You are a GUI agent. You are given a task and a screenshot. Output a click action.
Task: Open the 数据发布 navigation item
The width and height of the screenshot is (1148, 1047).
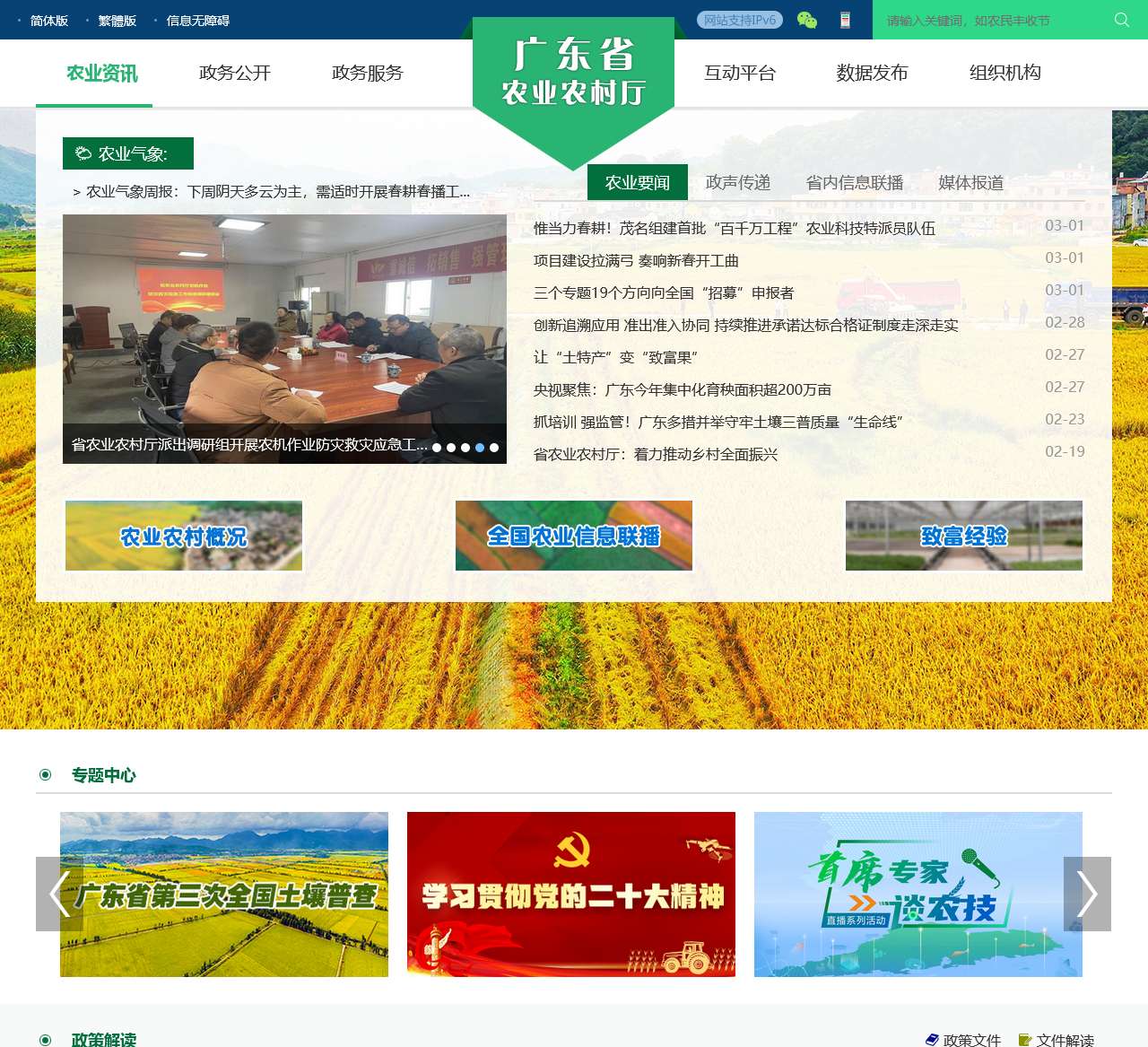click(x=873, y=73)
